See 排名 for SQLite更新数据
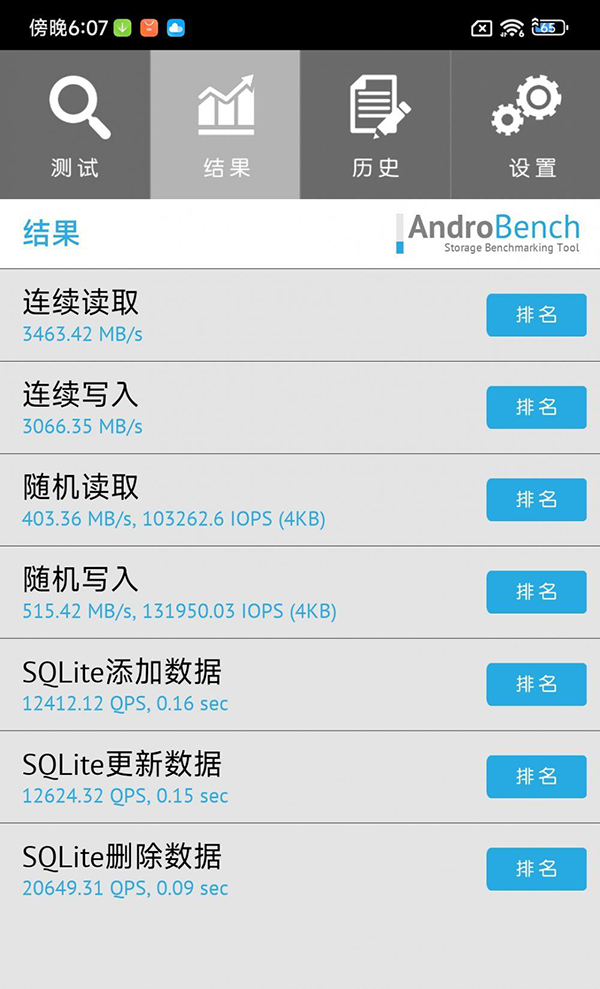600x989 pixels. (536, 776)
